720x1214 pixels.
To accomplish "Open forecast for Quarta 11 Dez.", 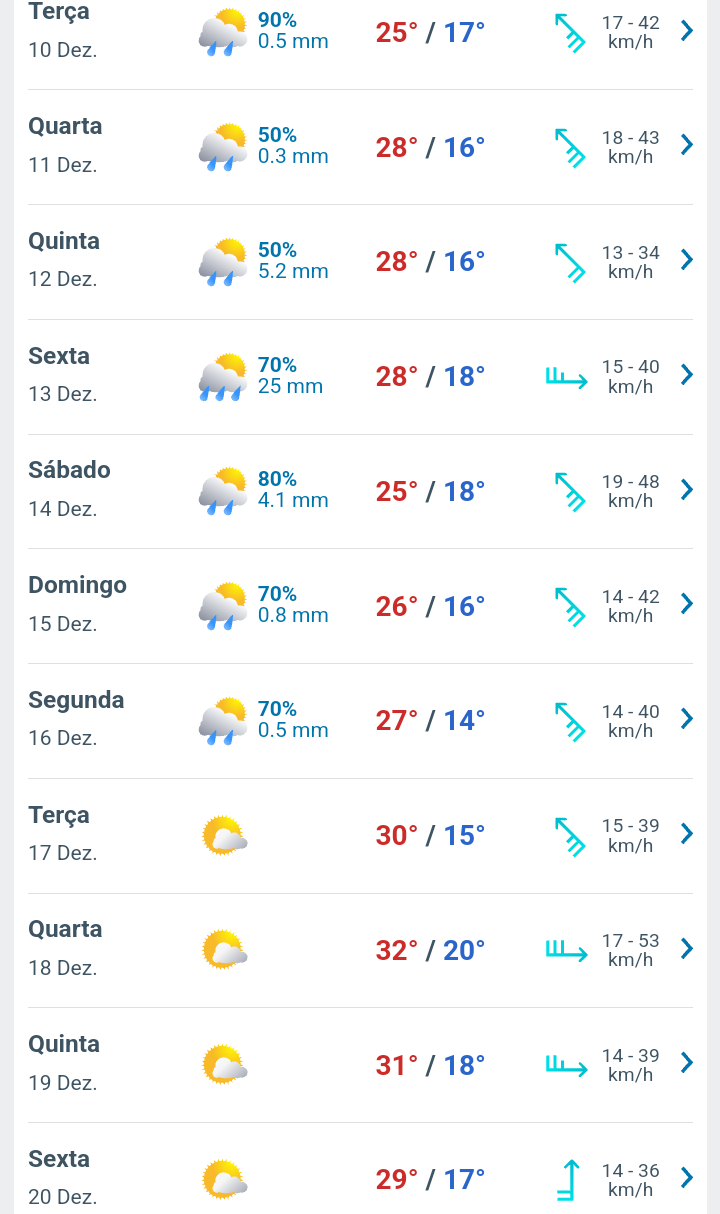I will (x=360, y=147).
